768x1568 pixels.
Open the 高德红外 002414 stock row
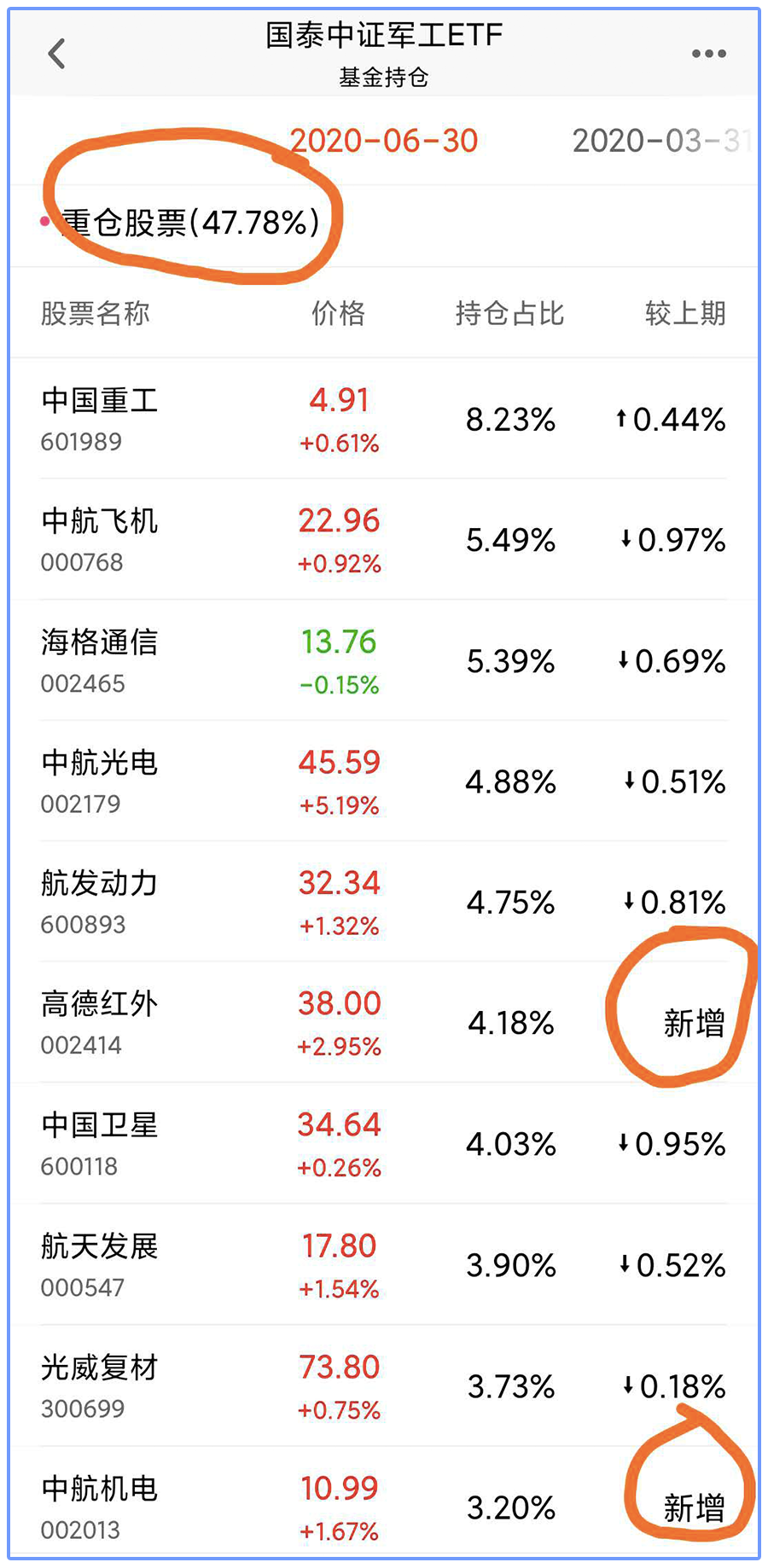point(384,1022)
